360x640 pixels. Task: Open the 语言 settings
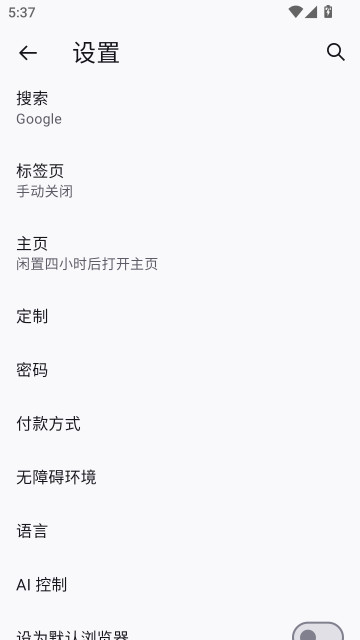[x=180, y=531]
